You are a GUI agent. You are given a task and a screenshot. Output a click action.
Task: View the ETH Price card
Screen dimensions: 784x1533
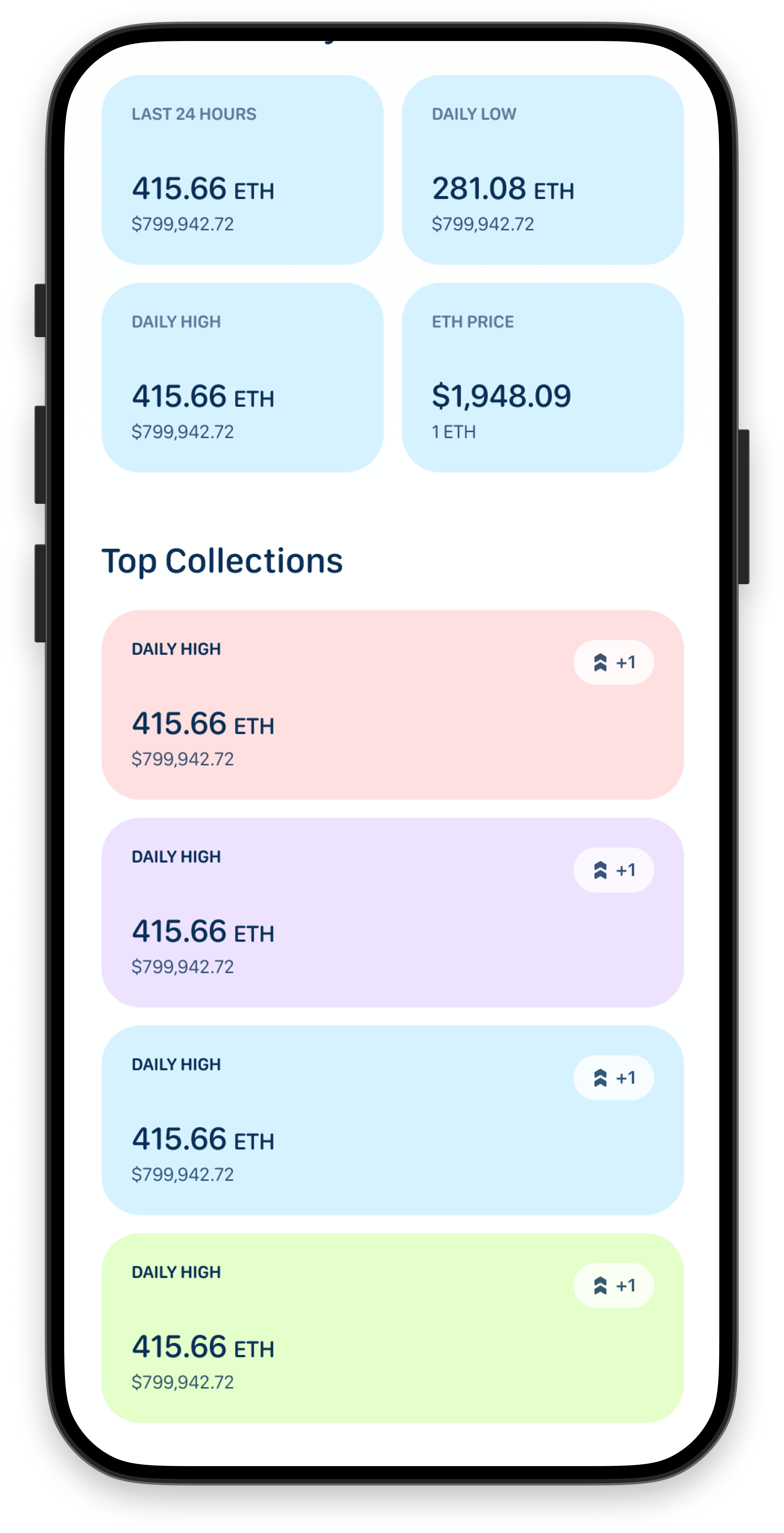tap(542, 377)
